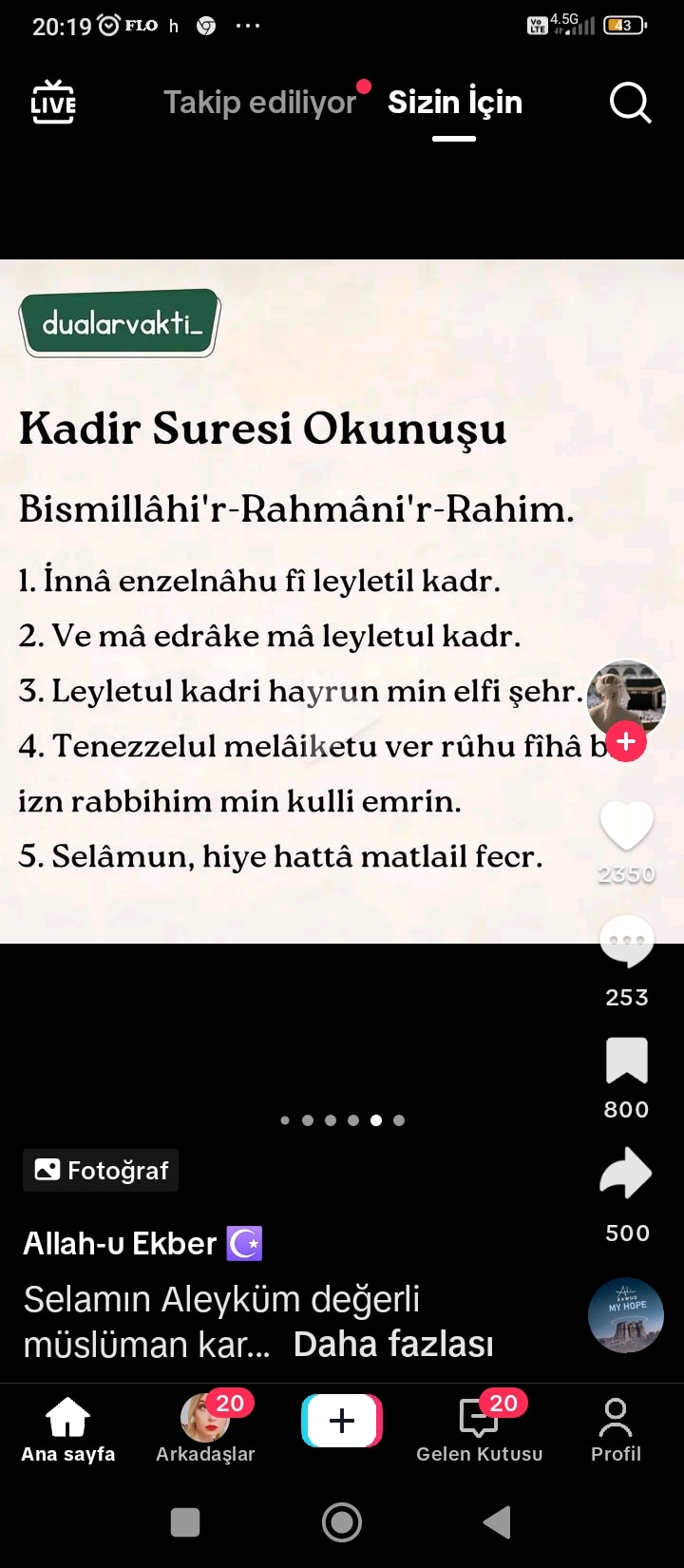The height and width of the screenshot is (1568, 684).
Task: Open the My Hope sound disc
Action: pyautogui.click(x=626, y=1315)
